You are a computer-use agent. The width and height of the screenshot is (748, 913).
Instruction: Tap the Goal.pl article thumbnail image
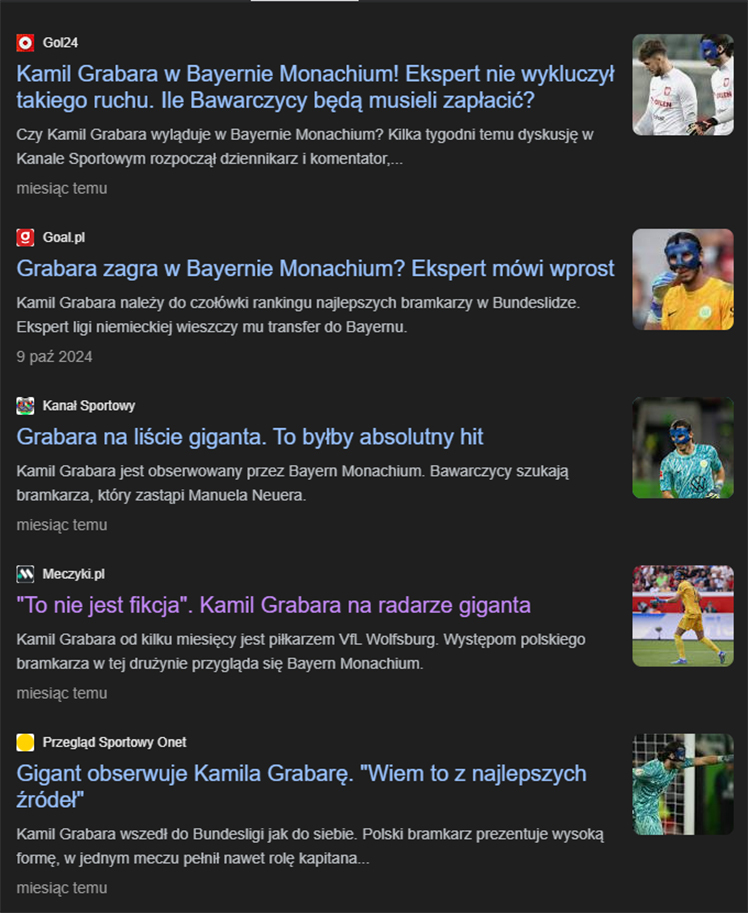click(x=682, y=280)
